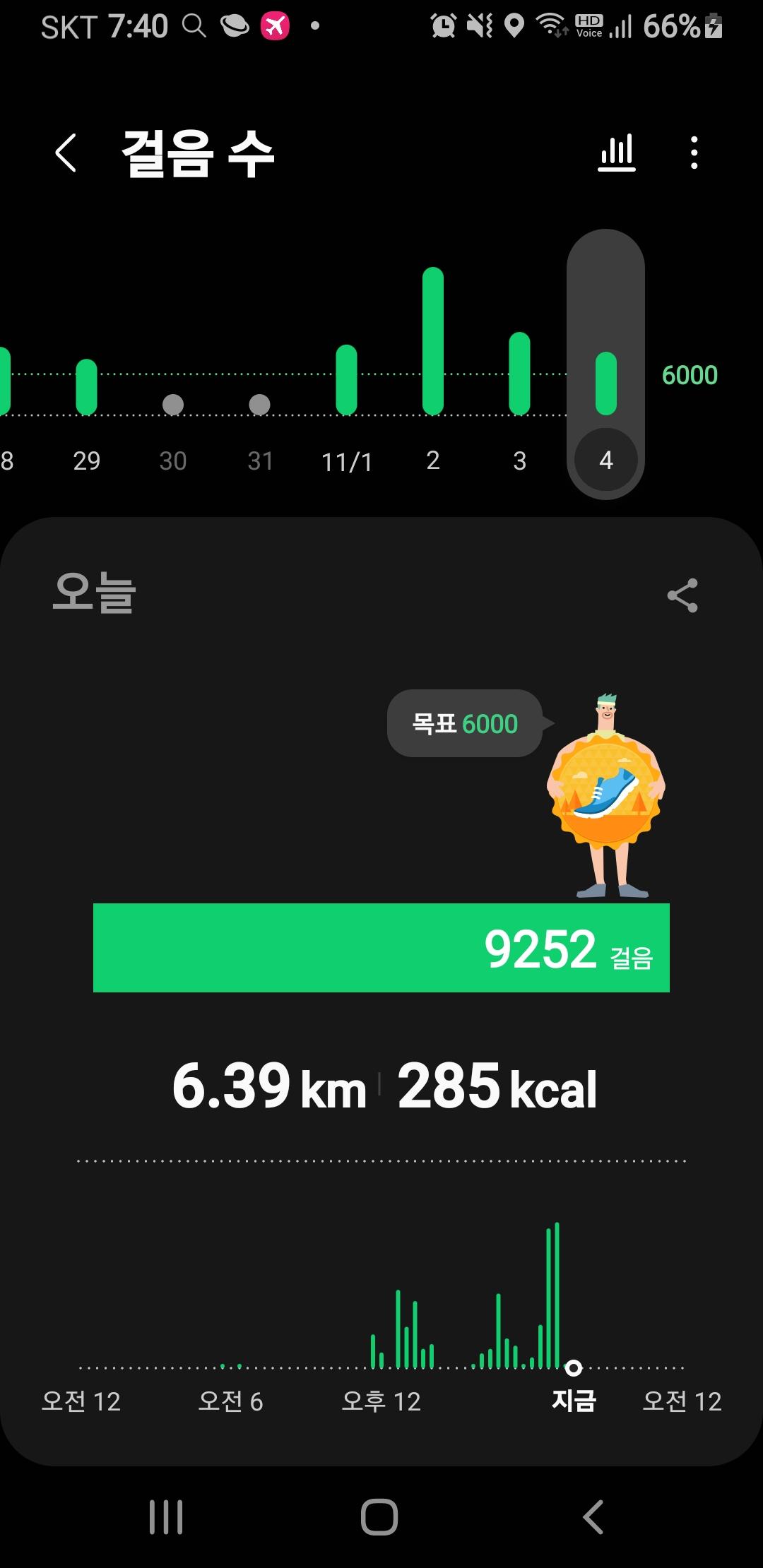Open recent apps from the navigation bar
This screenshot has height=1568, width=763.
[x=166, y=1516]
